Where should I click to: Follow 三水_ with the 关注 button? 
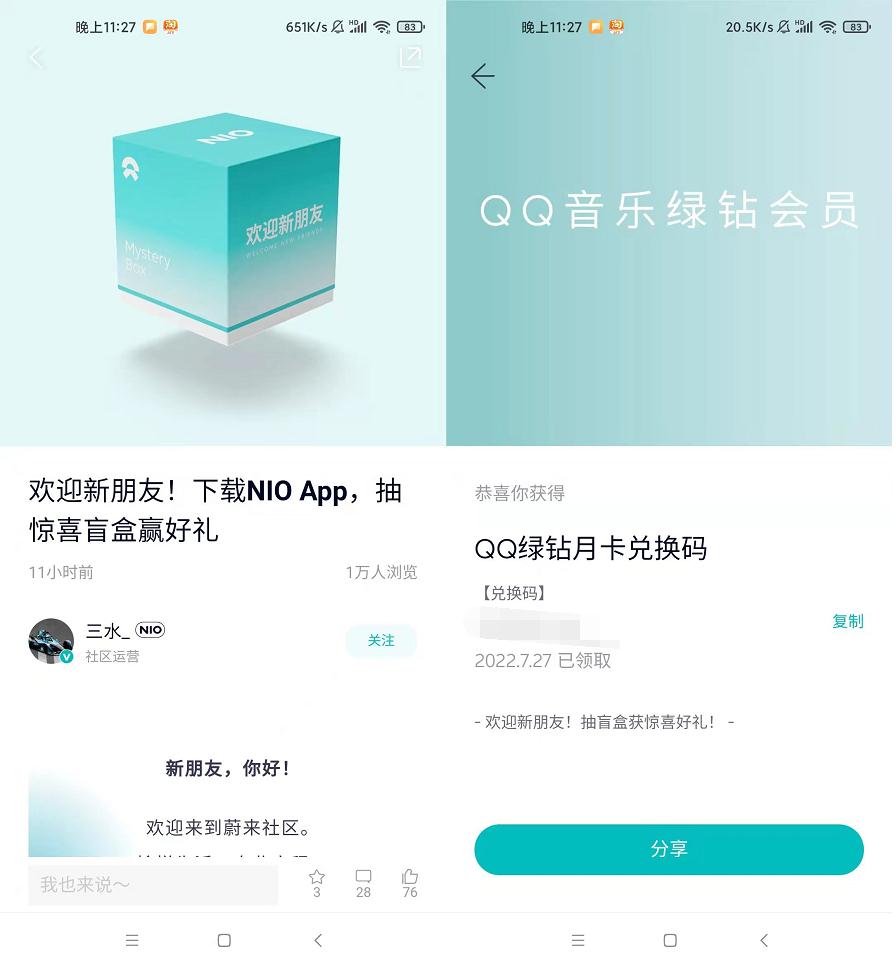tap(381, 641)
